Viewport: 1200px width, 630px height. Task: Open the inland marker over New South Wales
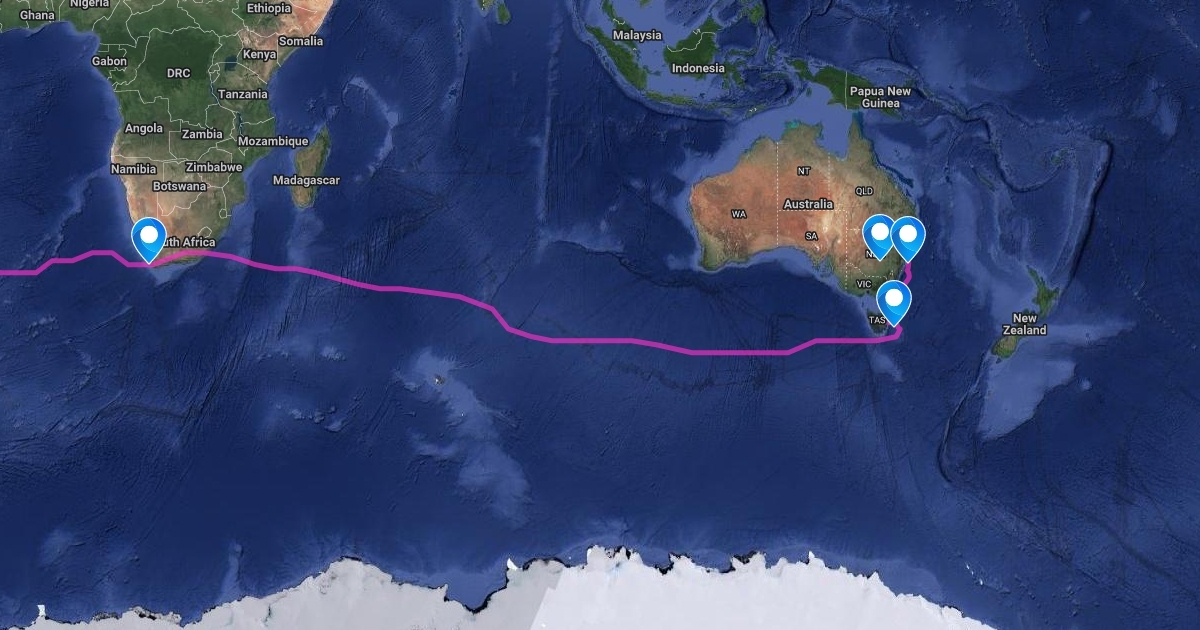tap(878, 237)
